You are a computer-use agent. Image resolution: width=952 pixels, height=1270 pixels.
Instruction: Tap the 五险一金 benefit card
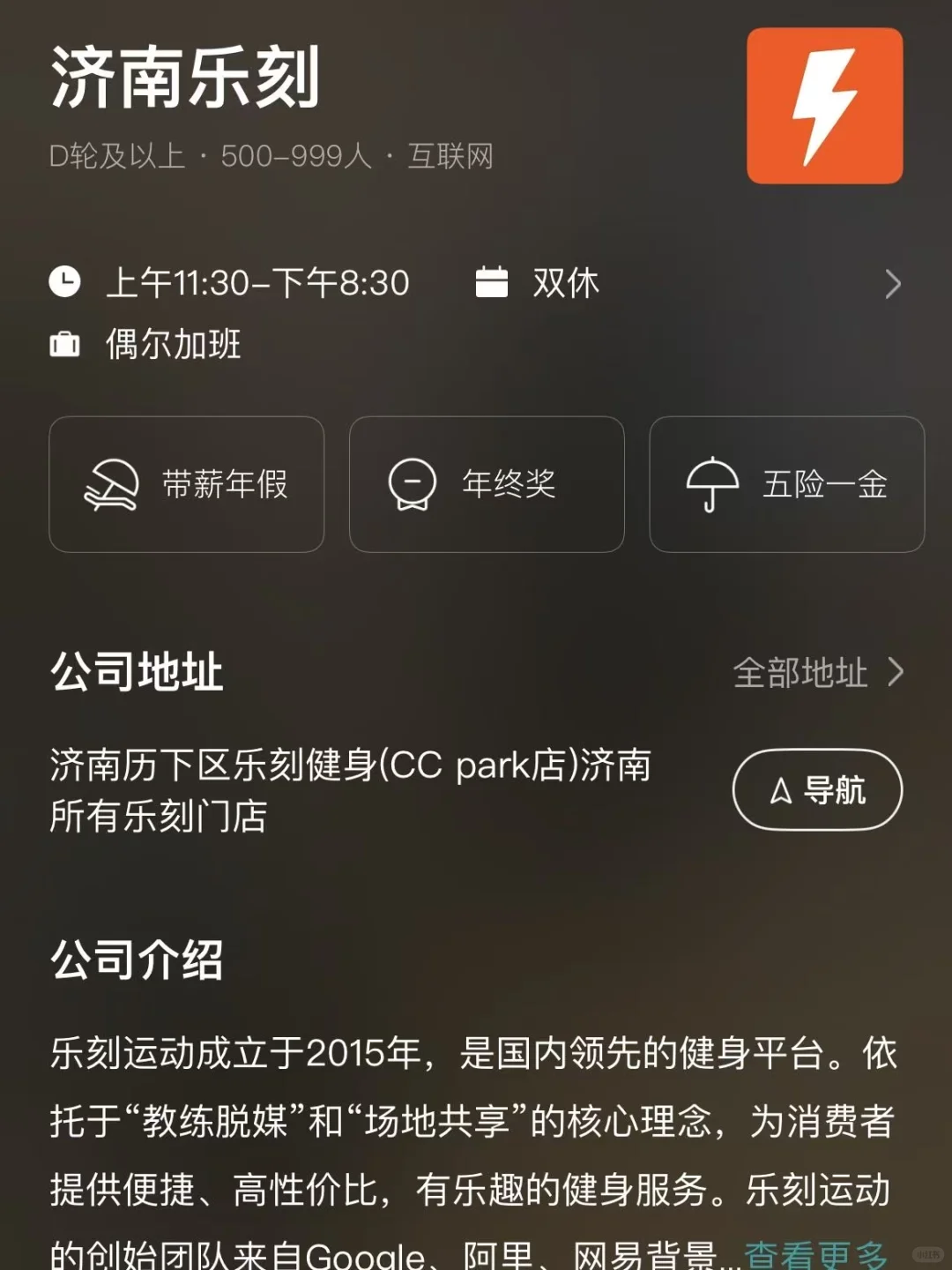787,484
